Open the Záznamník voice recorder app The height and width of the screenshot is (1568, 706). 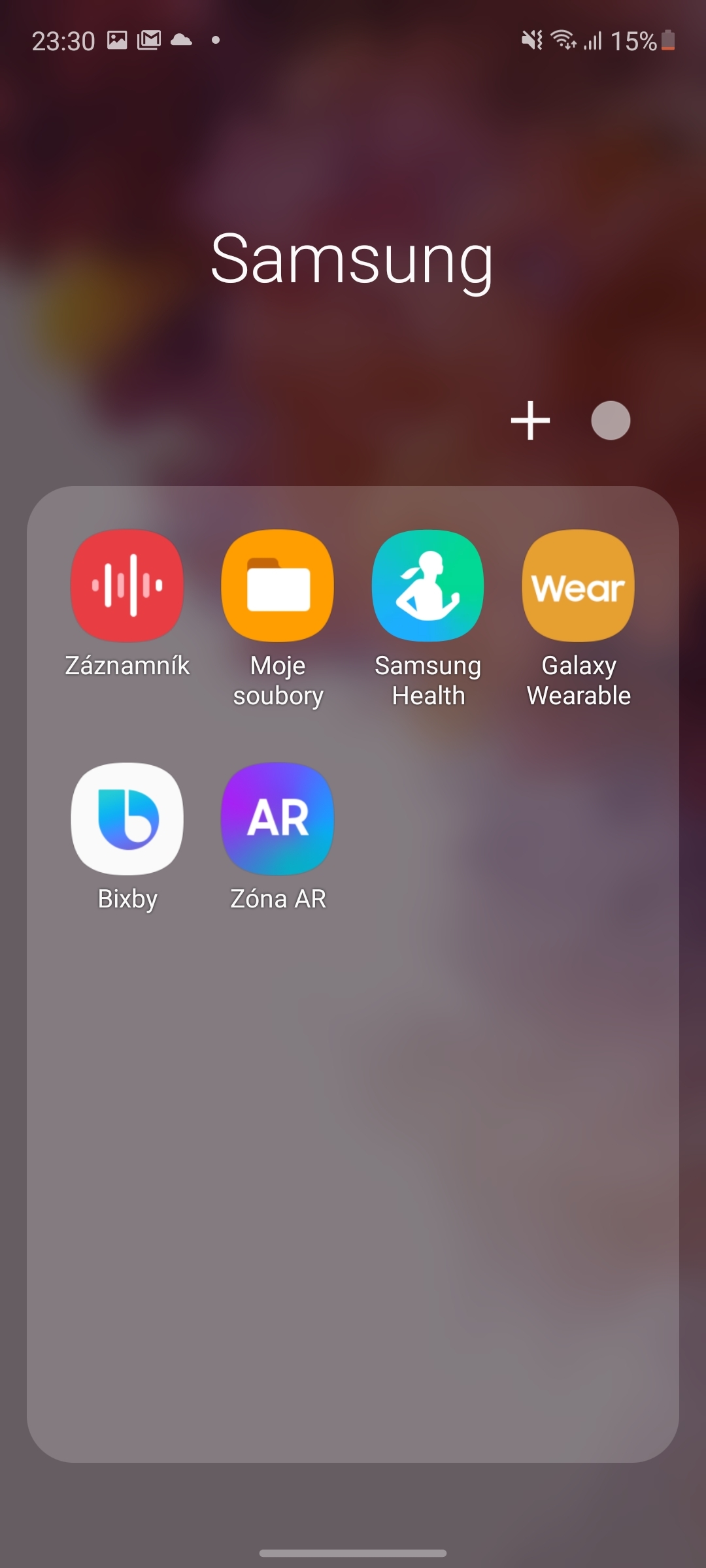point(126,585)
